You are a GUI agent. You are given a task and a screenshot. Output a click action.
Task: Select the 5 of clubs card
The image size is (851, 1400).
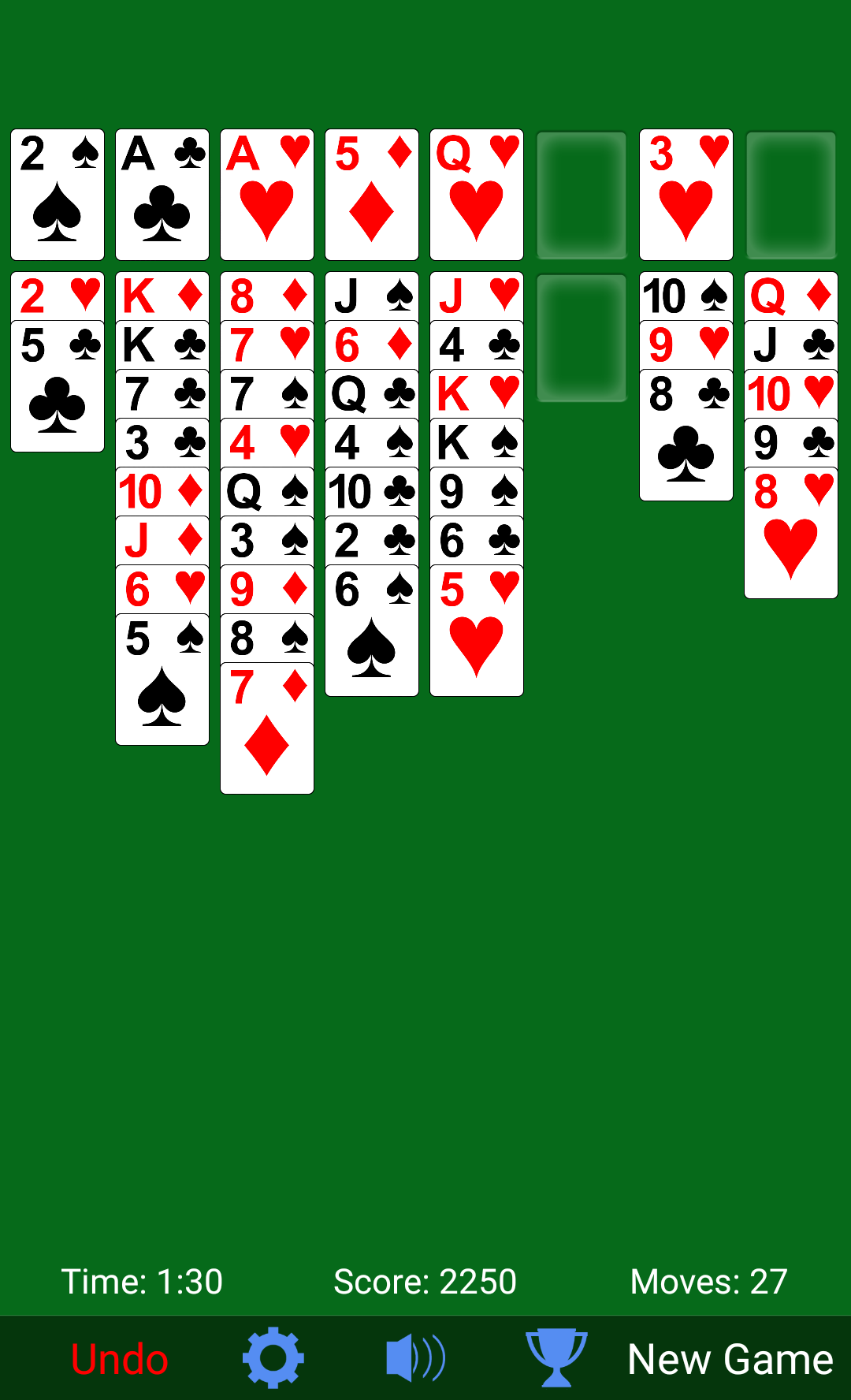point(58,386)
